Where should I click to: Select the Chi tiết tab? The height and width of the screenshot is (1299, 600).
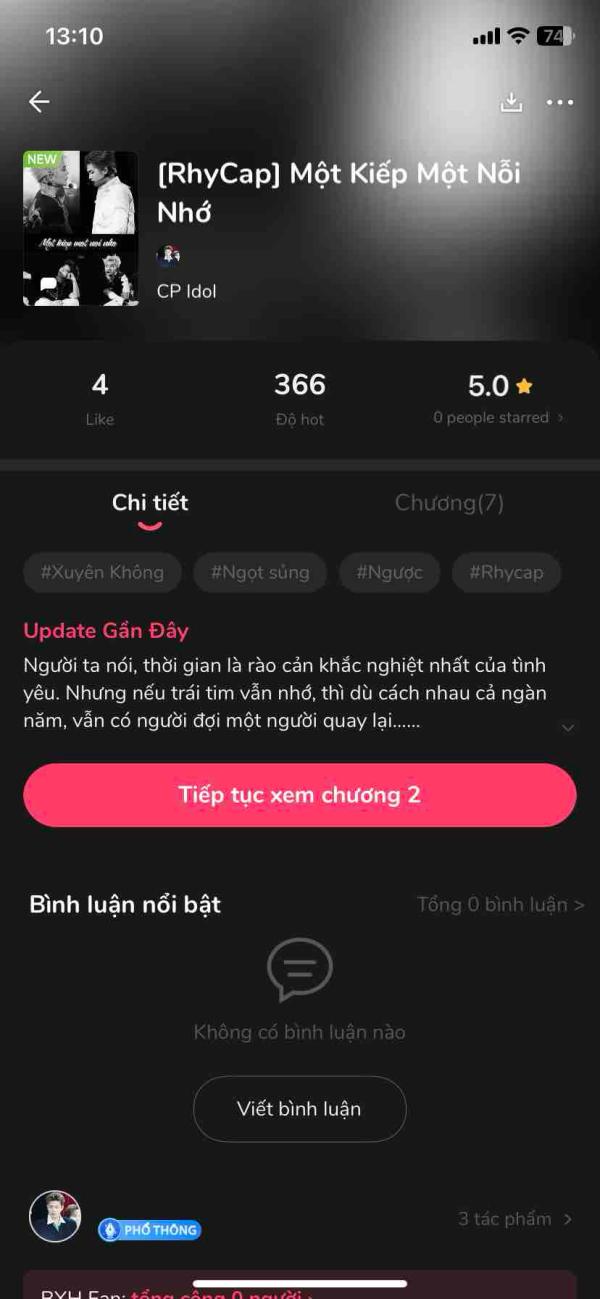(x=150, y=503)
